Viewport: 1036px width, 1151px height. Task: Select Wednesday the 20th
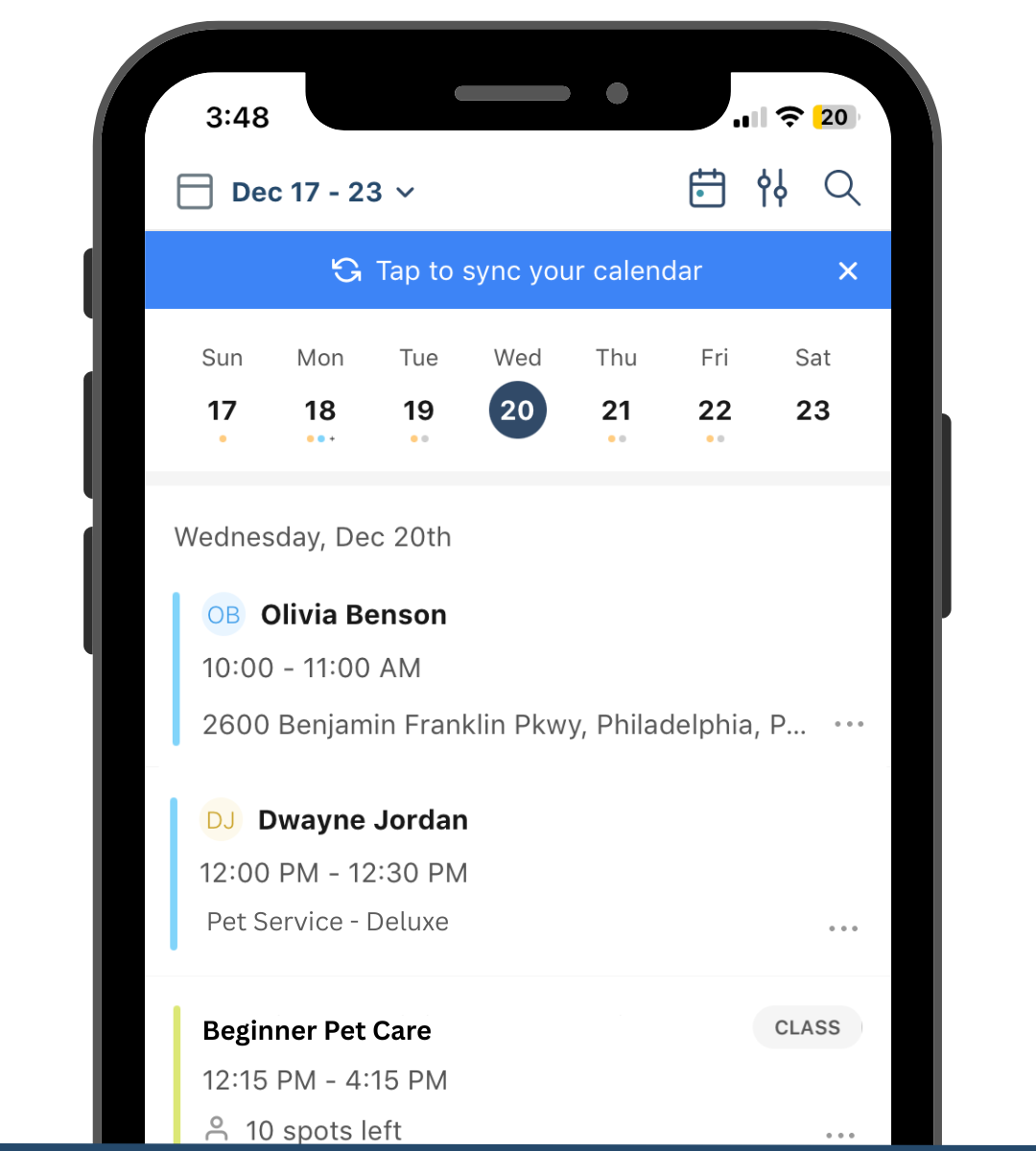[517, 411]
